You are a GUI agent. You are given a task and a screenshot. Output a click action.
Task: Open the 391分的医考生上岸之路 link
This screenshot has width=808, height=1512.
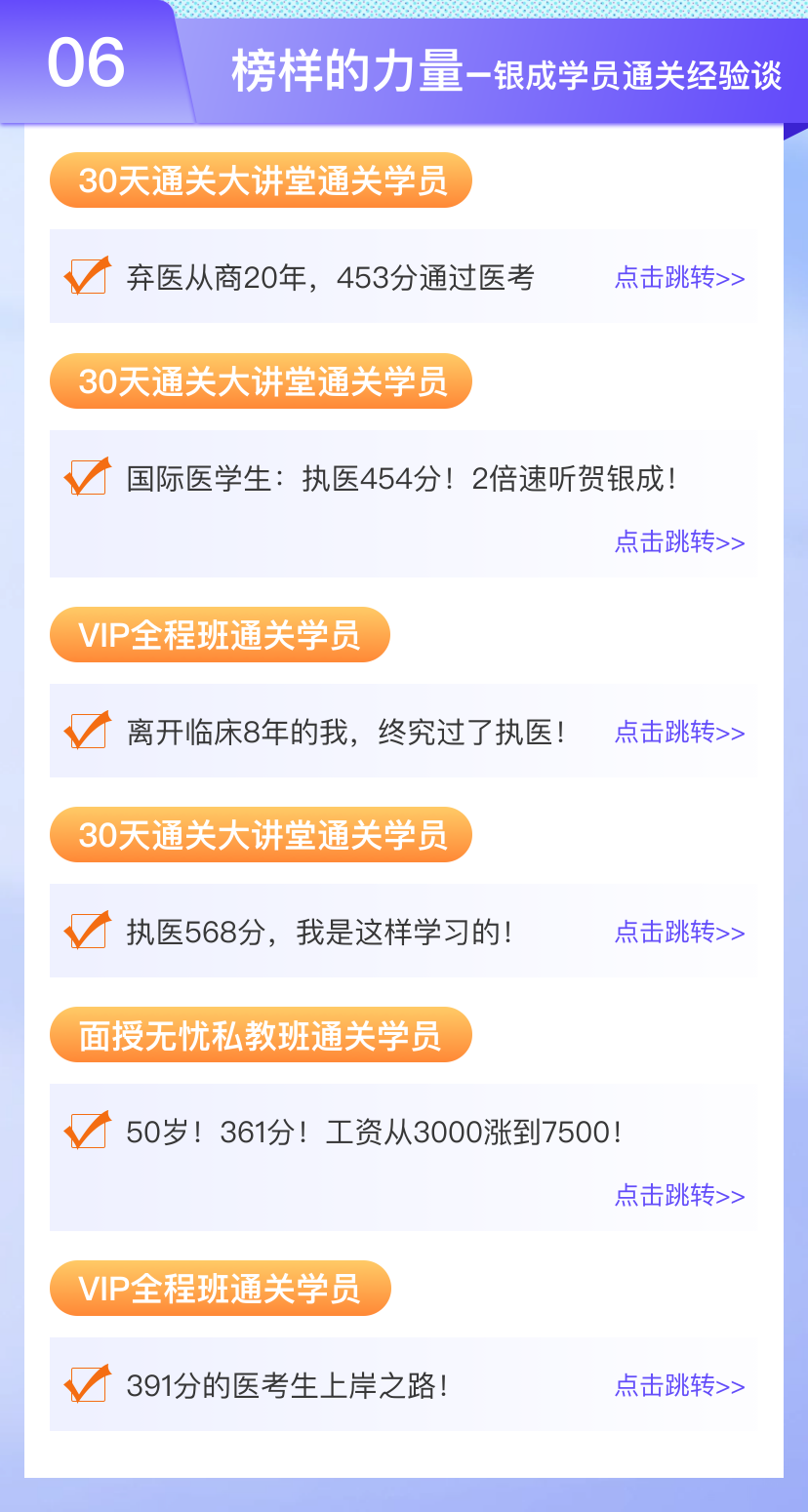point(679,1386)
